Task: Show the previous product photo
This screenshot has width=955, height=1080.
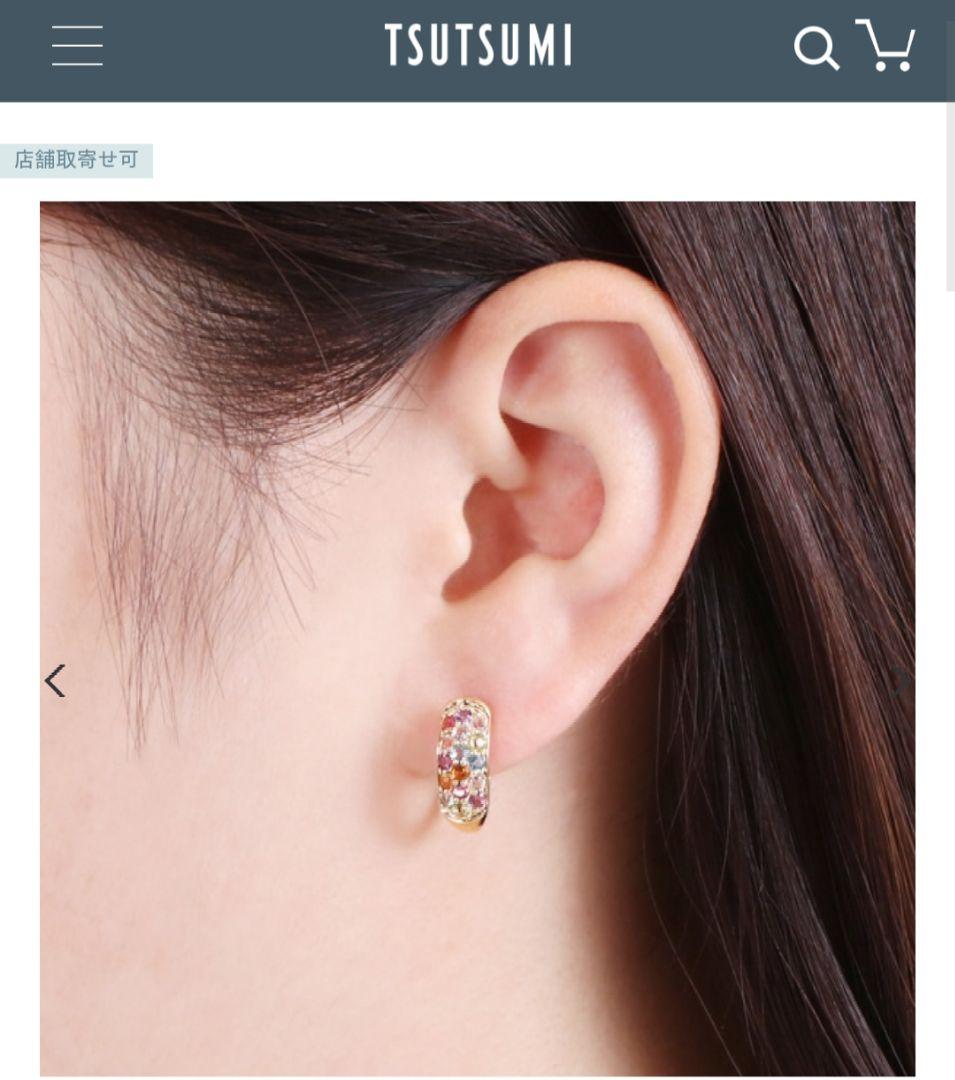Action: (56, 681)
